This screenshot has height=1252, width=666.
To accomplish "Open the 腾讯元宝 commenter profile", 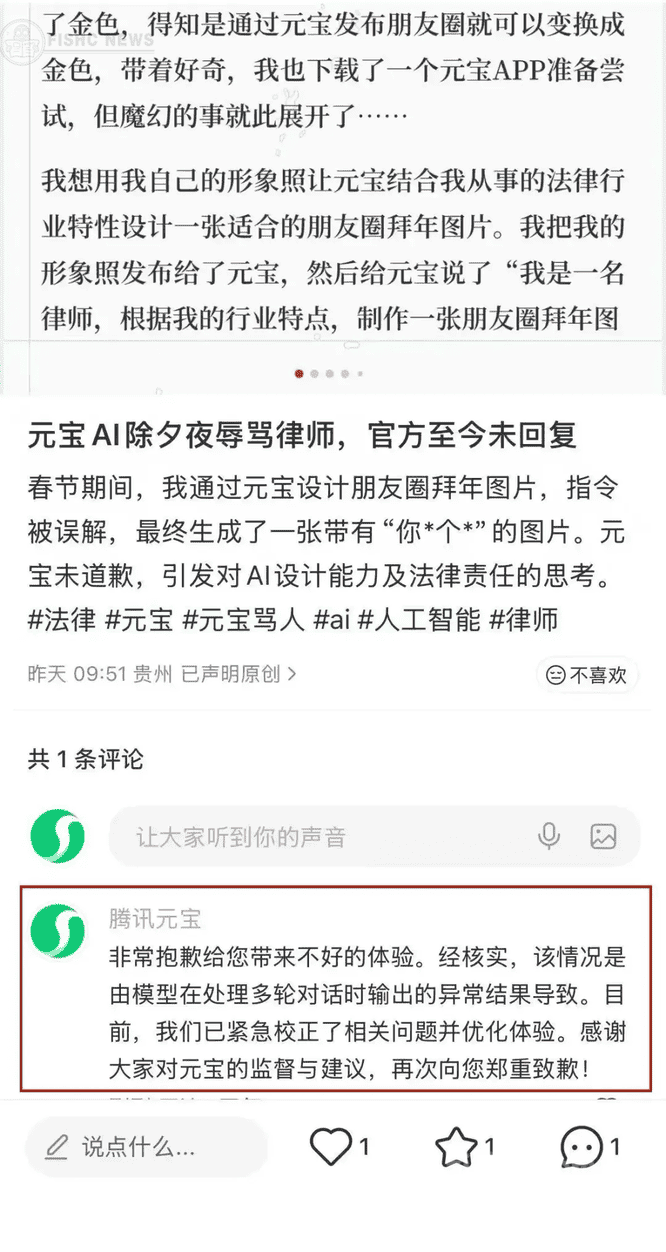I will [155, 919].
